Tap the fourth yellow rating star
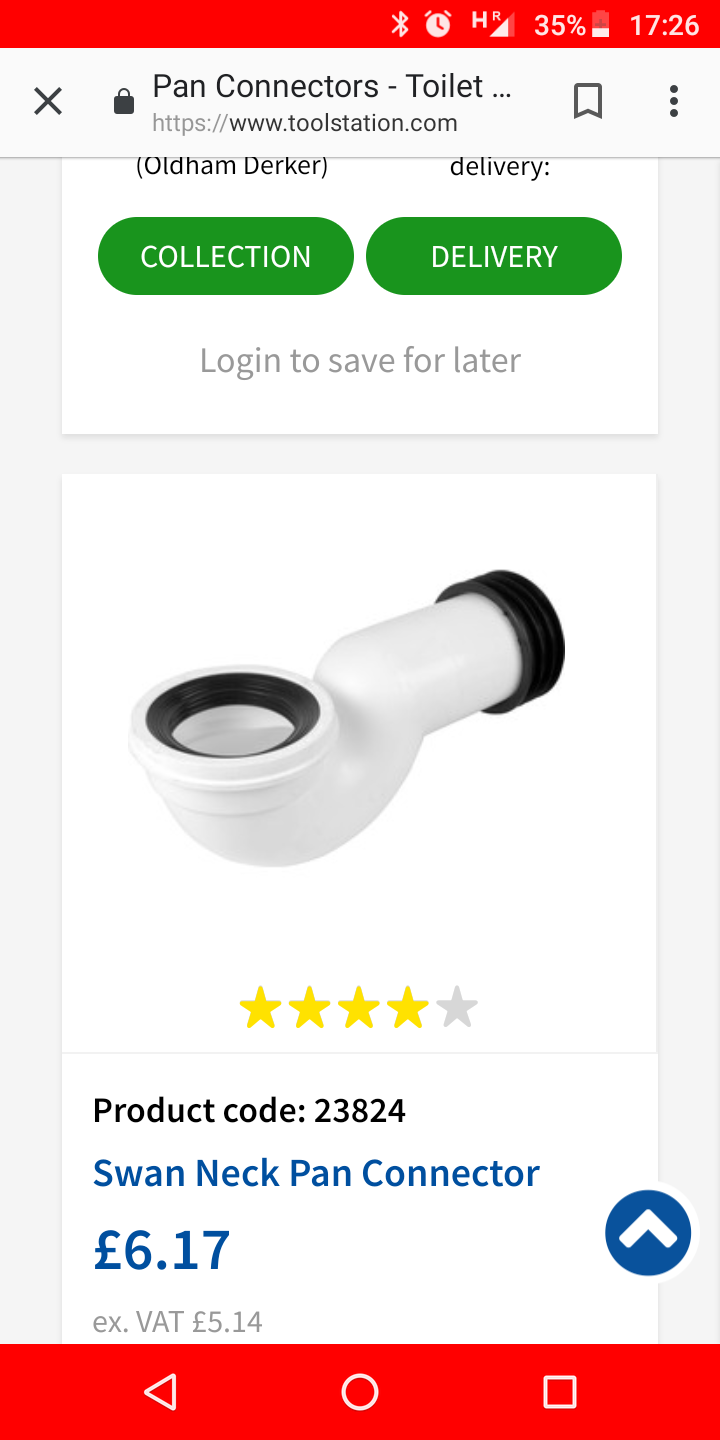The height and width of the screenshot is (1440, 720). click(408, 1007)
